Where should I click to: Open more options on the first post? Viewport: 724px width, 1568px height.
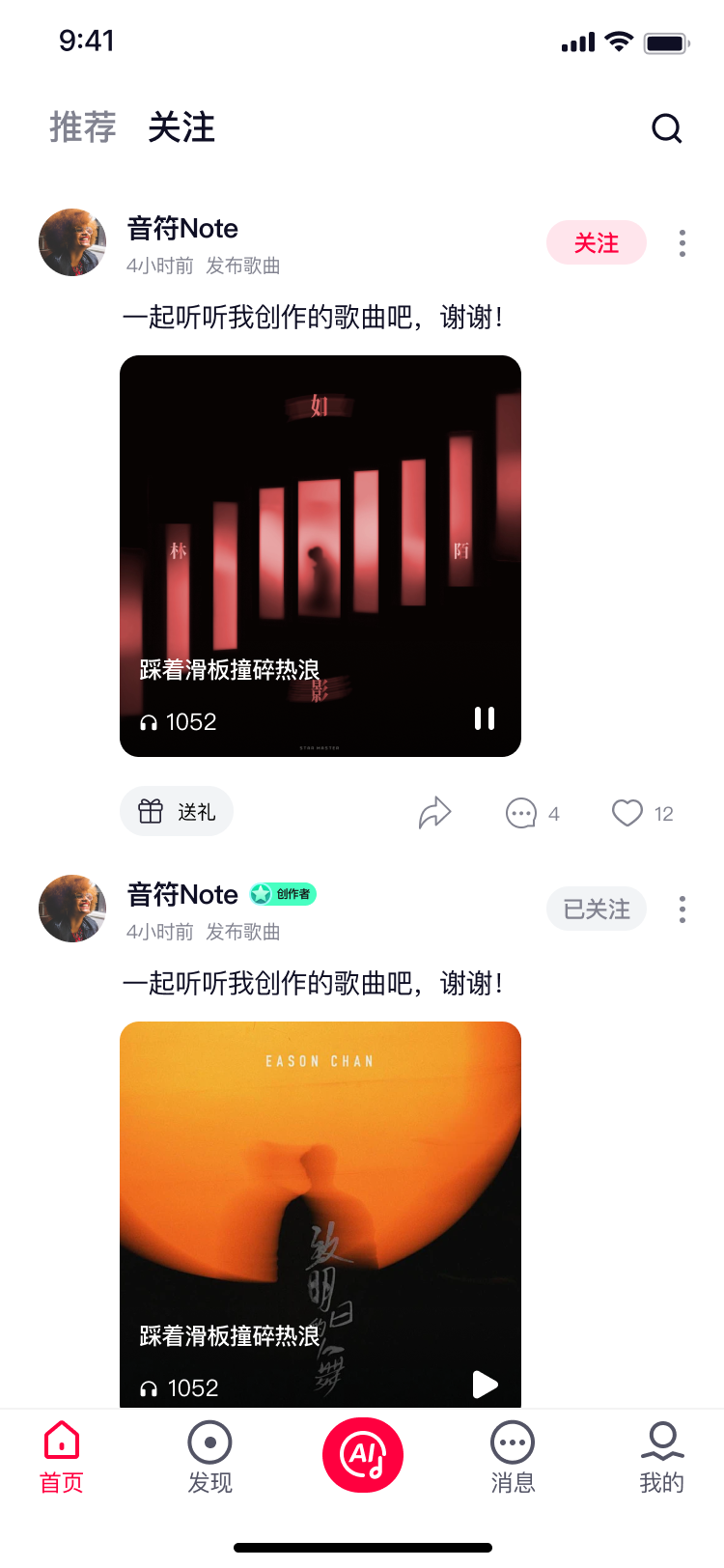click(x=682, y=243)
